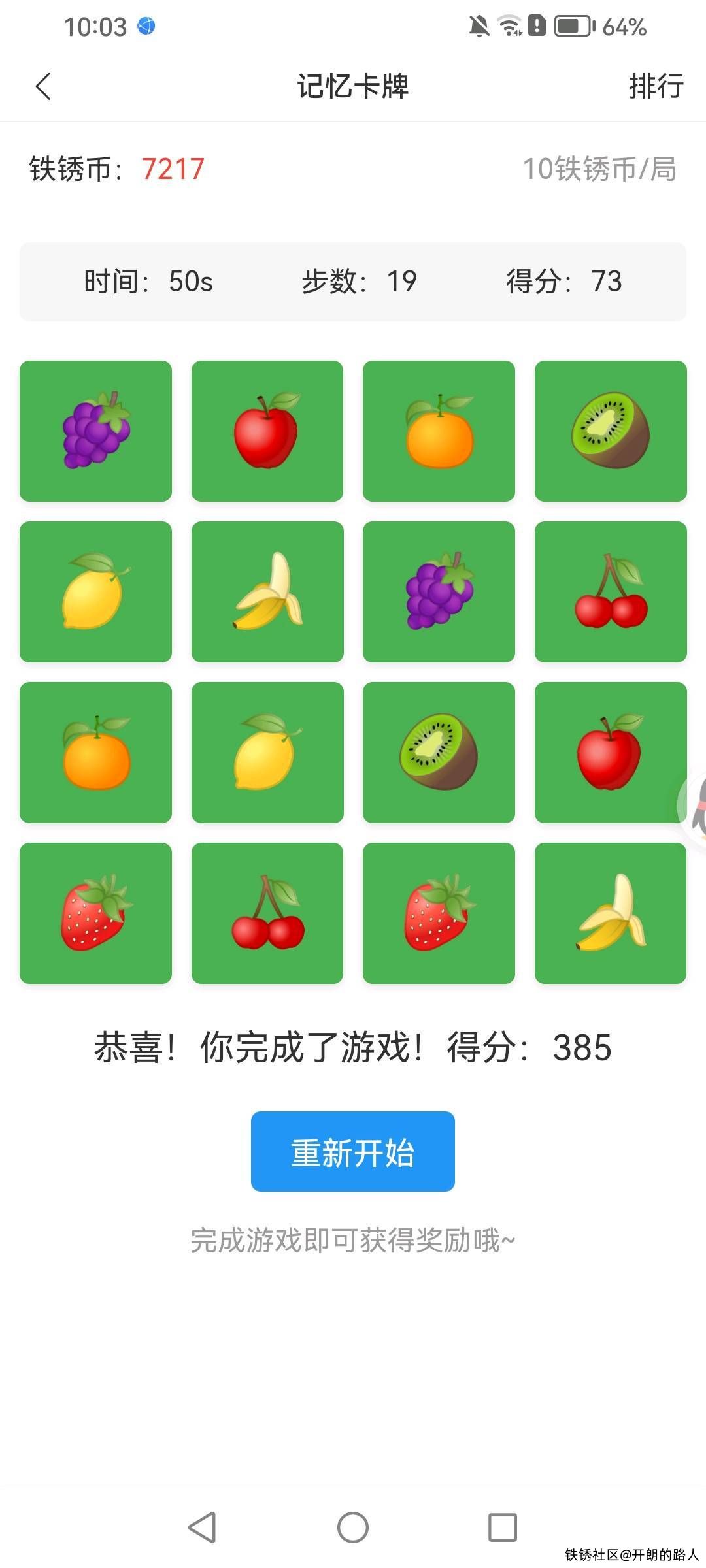Go to the system home screen
This screenshot has height=1568, width=706.
(352, 1527)
